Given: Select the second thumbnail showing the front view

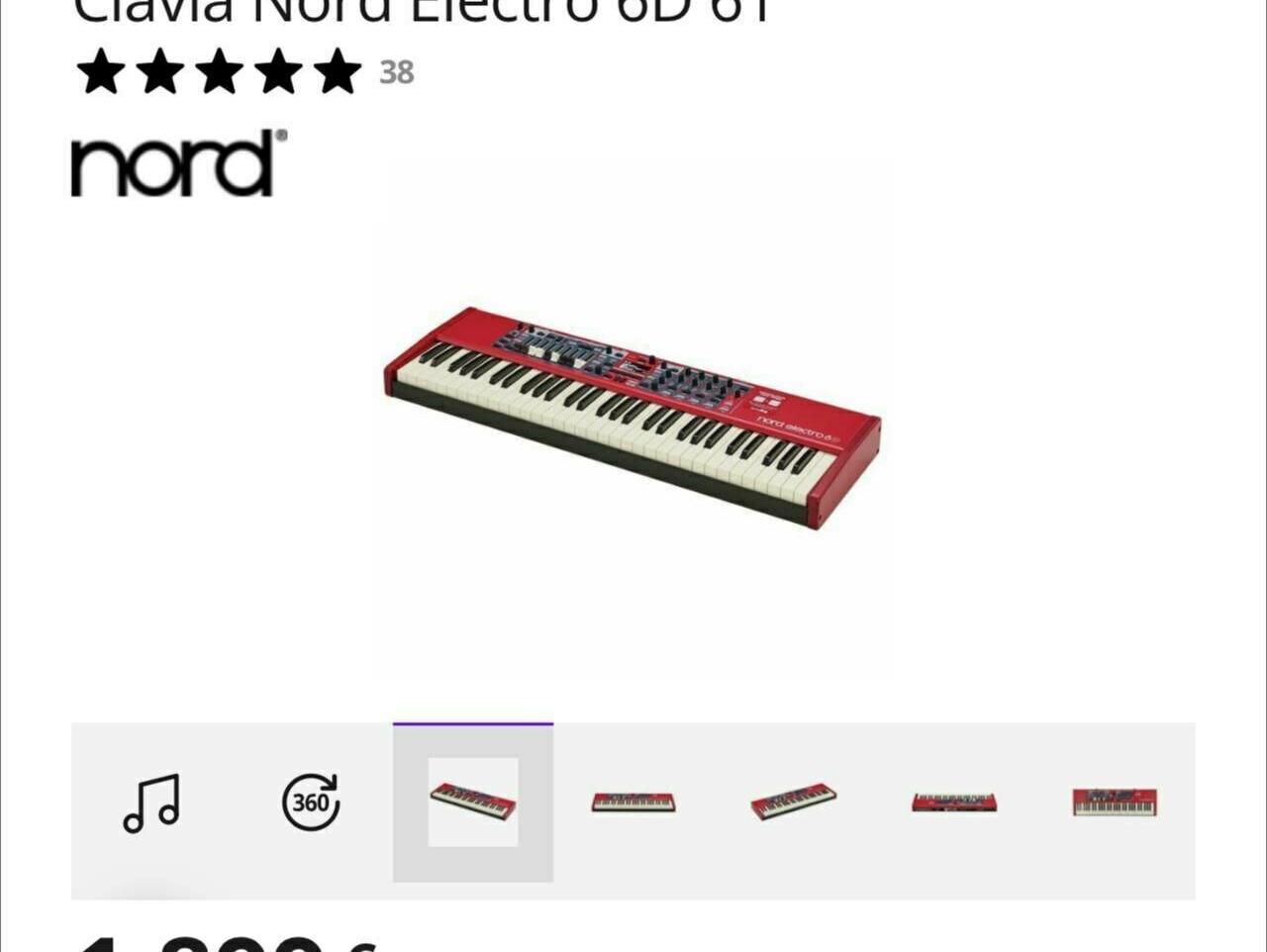Looking at the screenshot, I should [x=633, y=802].
